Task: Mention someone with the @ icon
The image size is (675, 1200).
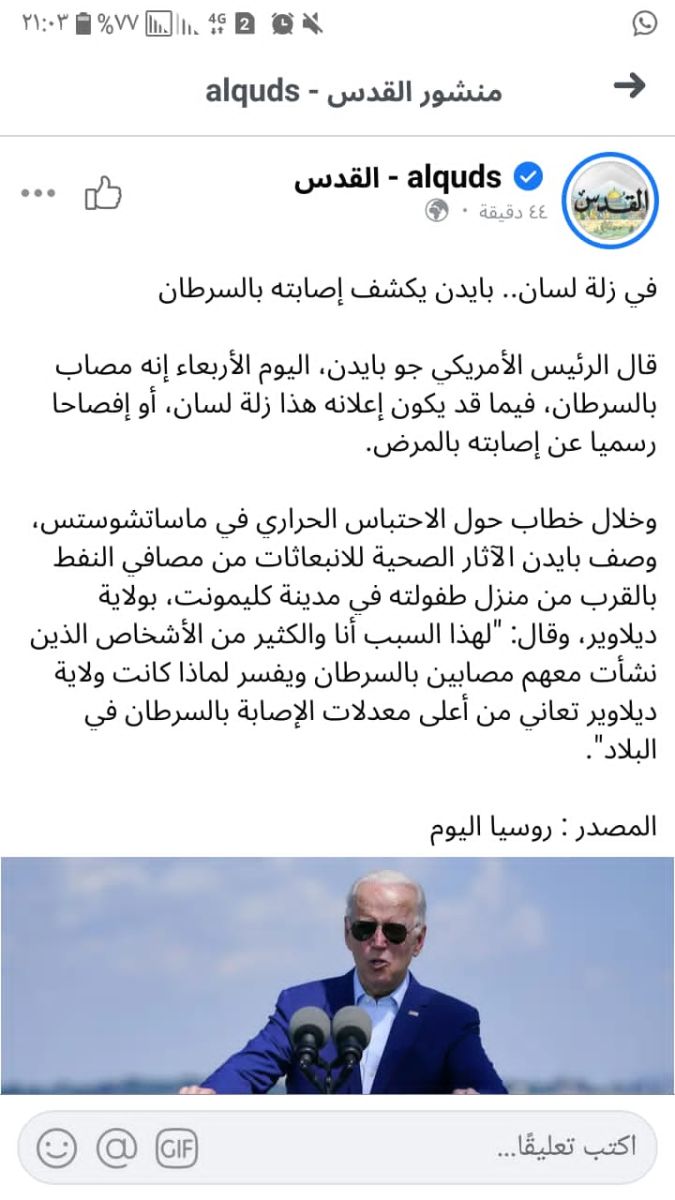Action: (x=117, y=1147)
